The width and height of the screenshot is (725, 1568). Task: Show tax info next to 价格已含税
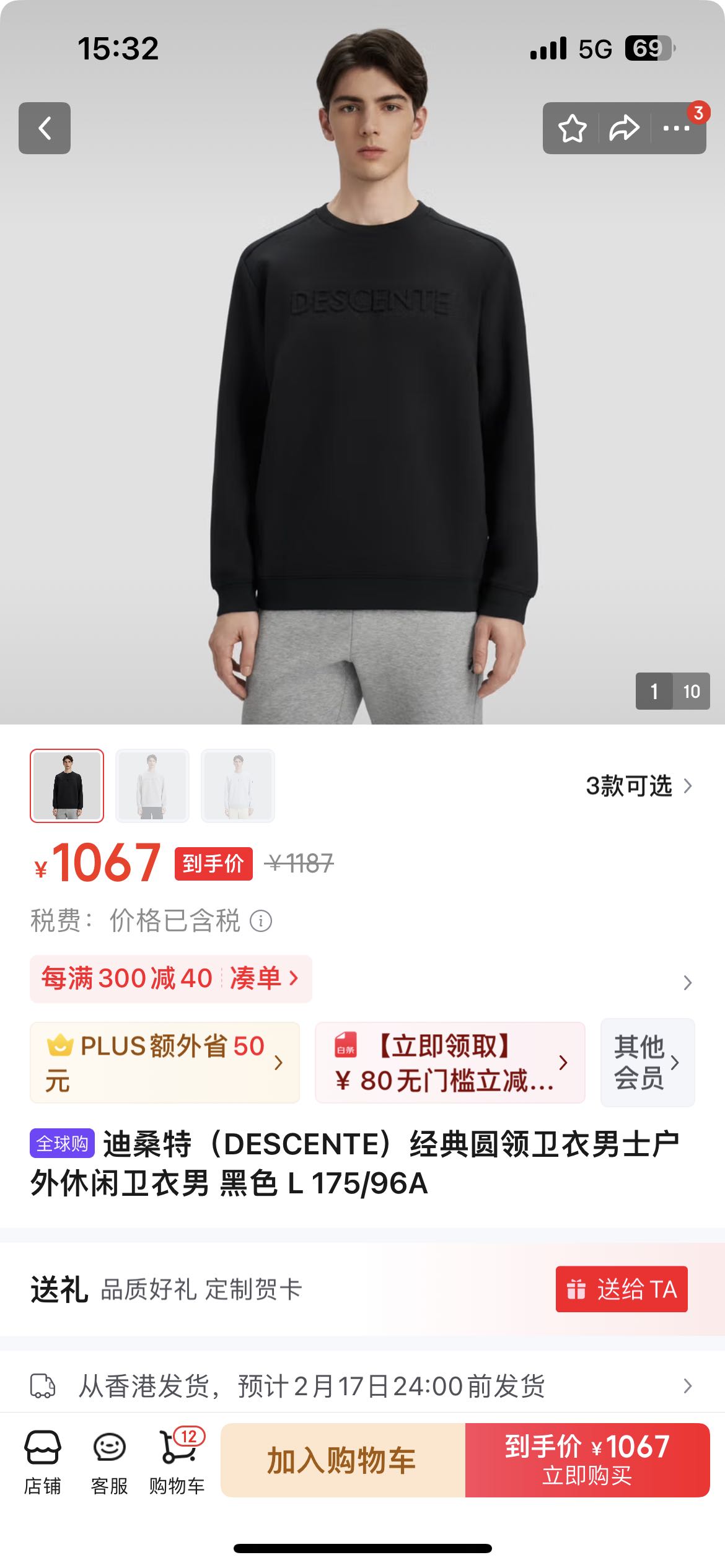(x=261, y=921)
